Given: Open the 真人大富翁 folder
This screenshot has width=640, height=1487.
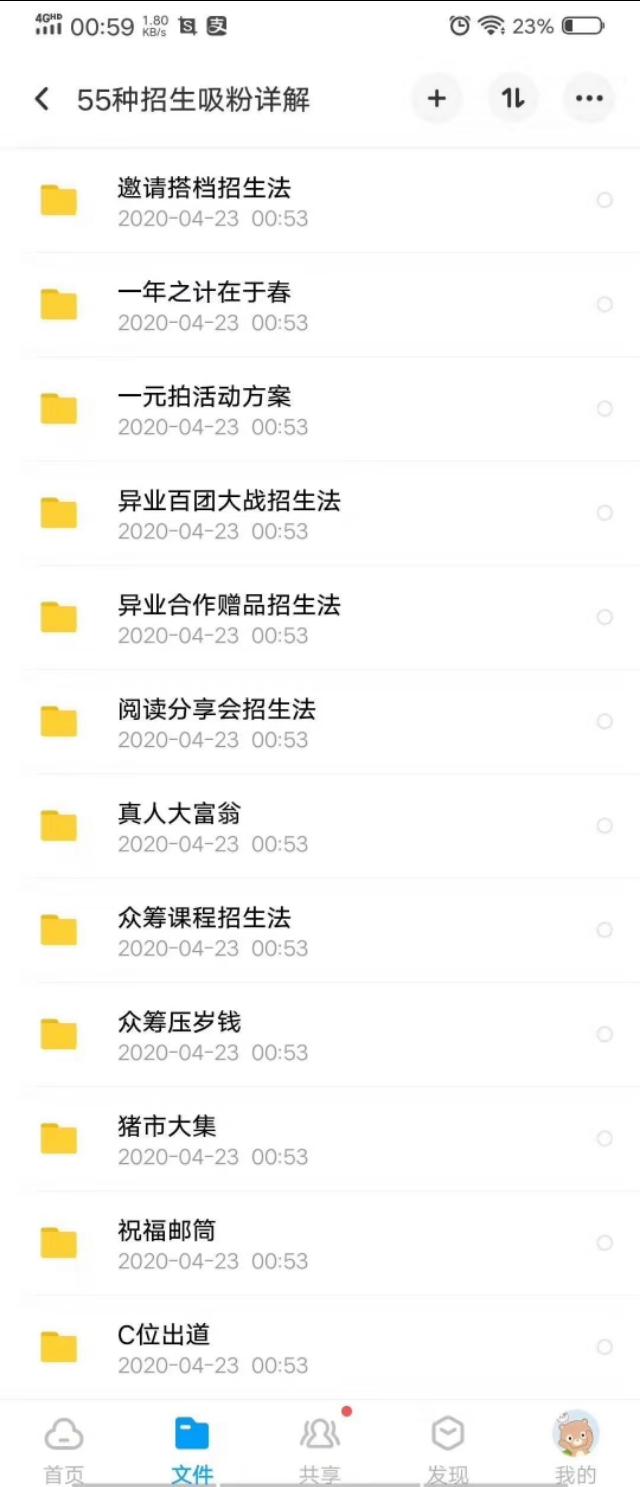Looking at the screenshot, I should tap(180, 826).
